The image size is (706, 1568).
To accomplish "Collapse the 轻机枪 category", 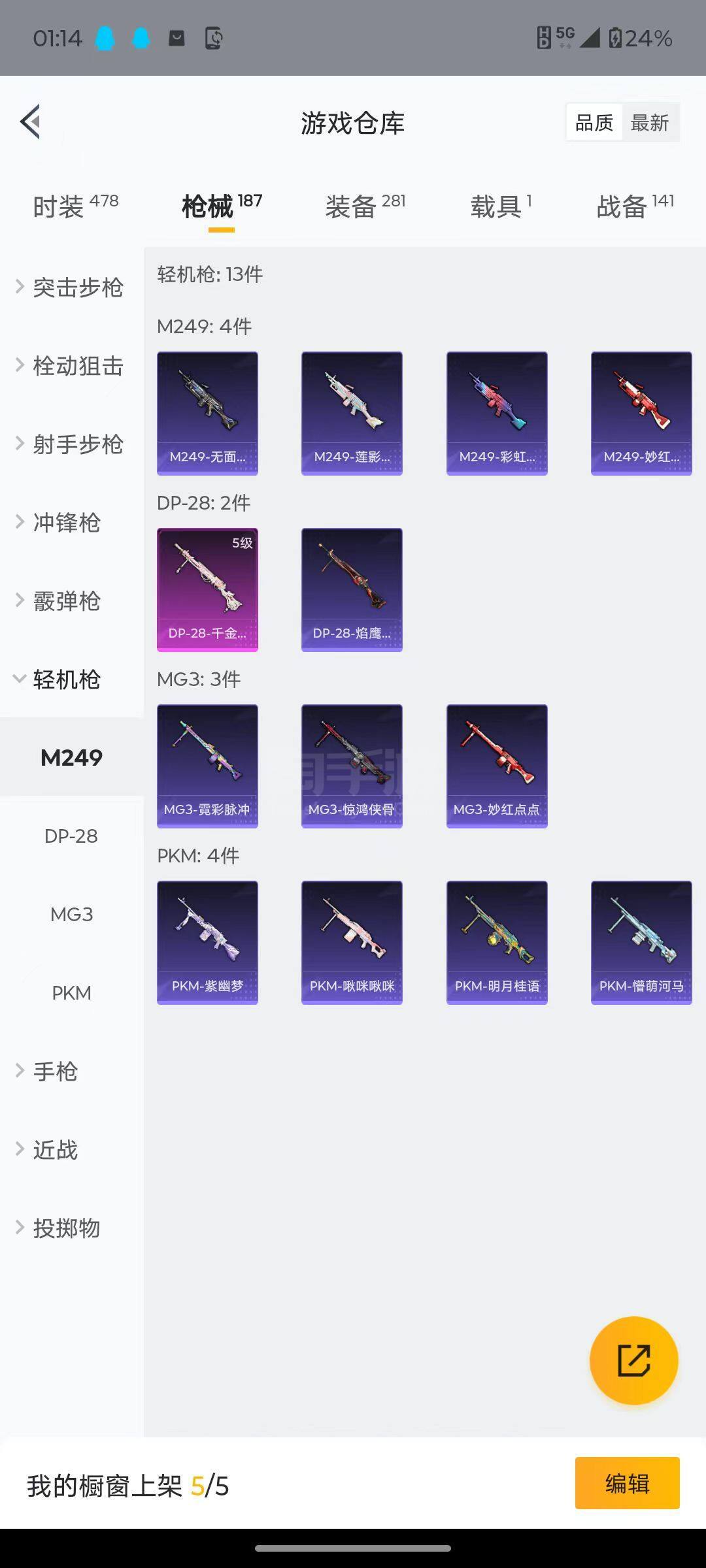I will pos(65,679).
